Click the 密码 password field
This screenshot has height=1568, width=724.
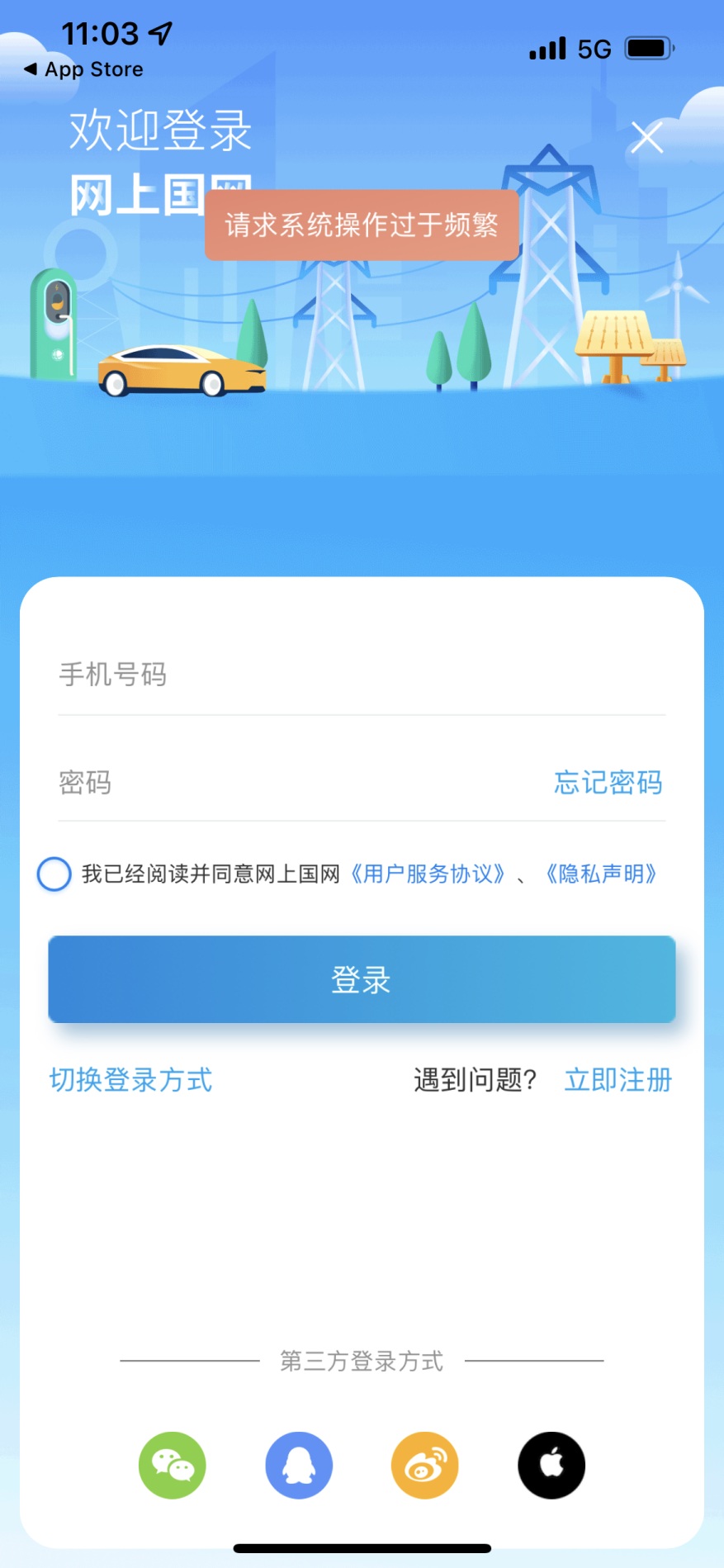(x=248, y=783)
